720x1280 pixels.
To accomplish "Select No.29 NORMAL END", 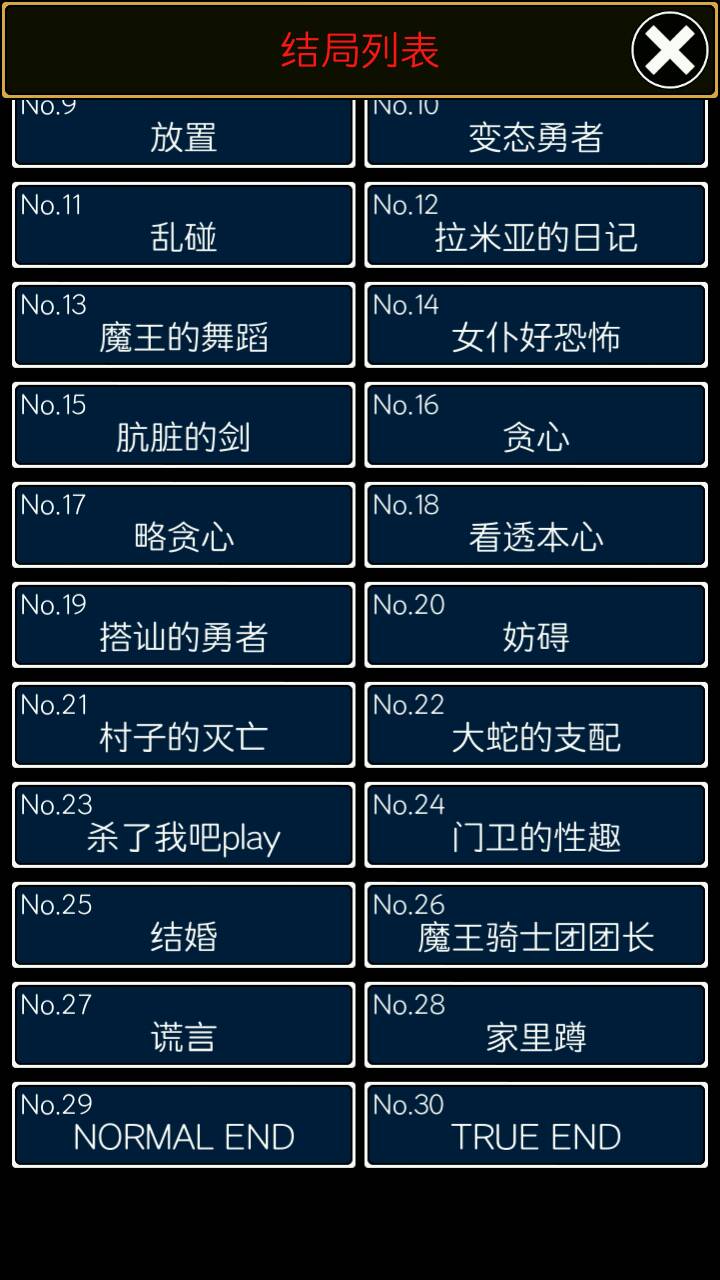I will point(183,1125).
